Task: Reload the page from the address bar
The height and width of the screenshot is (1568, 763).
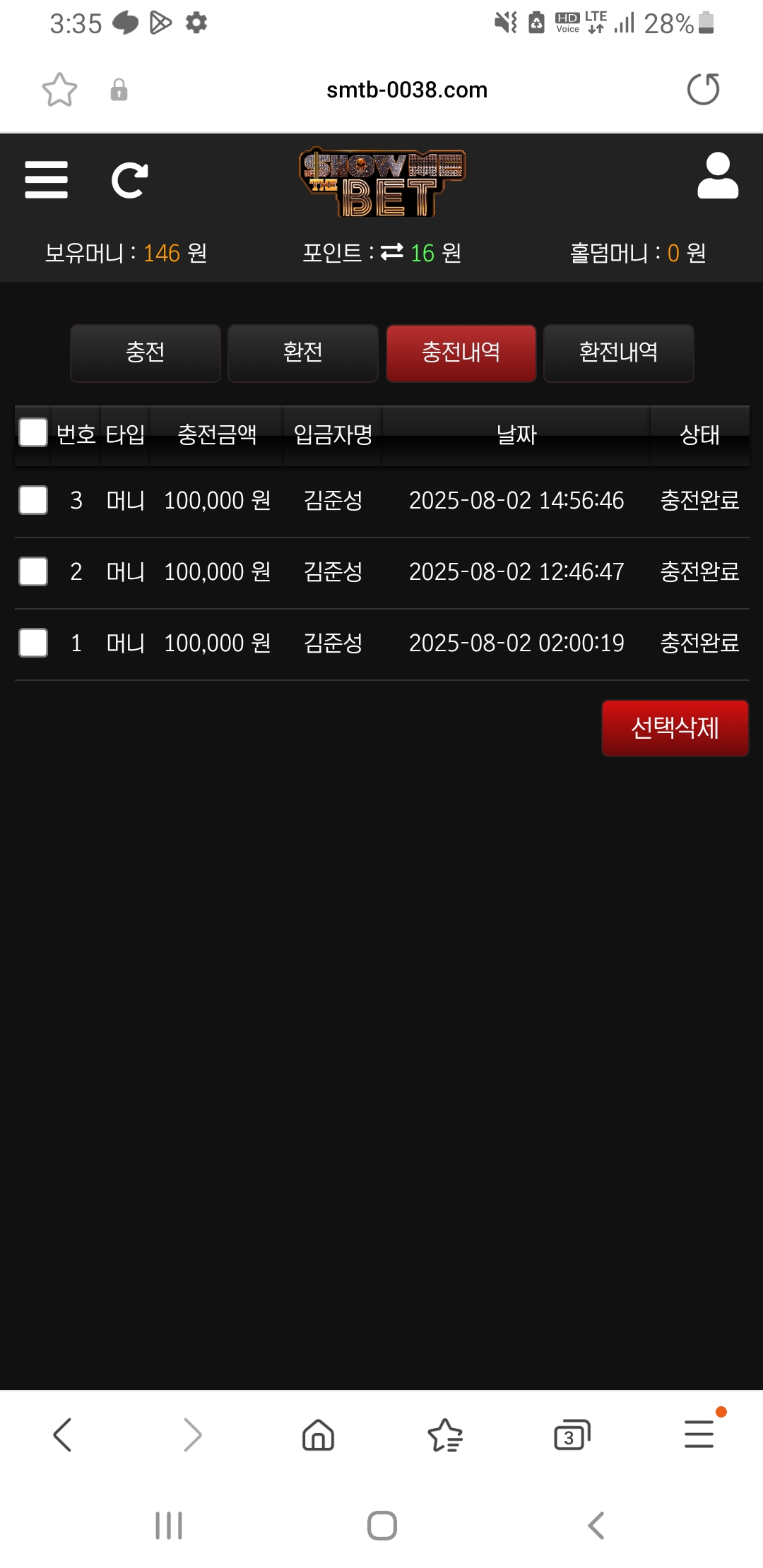Action: pos(704,89)
